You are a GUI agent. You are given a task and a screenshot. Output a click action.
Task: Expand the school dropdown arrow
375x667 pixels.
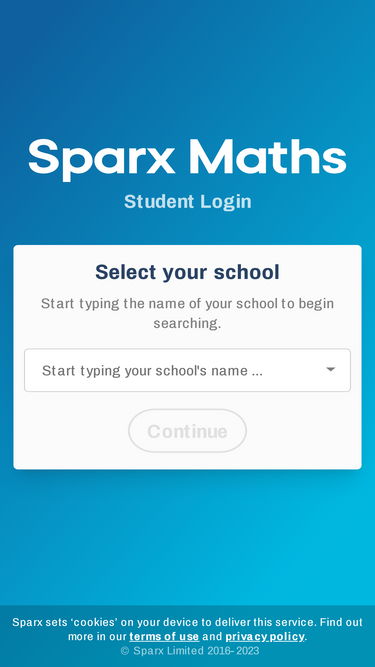(331, 370)
